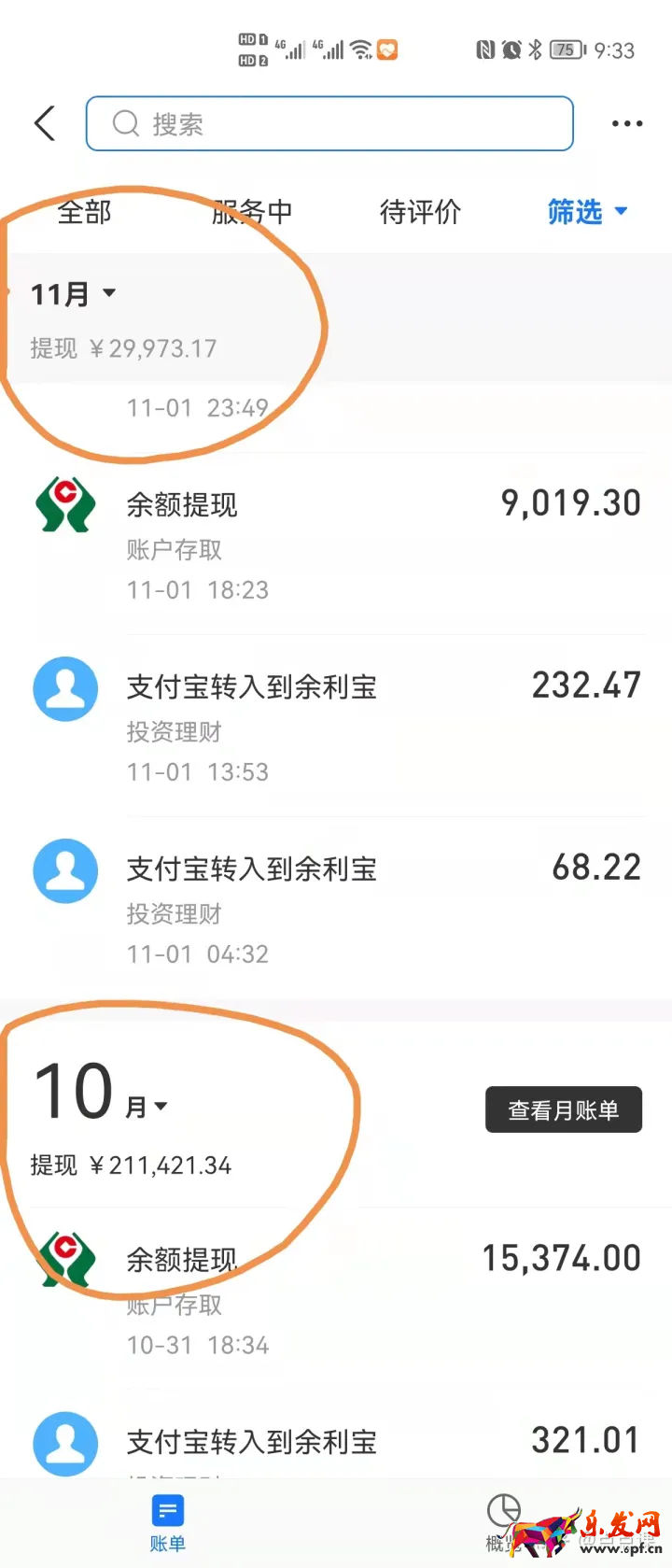The height and width of the screenshot is (1568, 672).
Task: Expand the 10月 month picker
Action: coord(101,1095)
